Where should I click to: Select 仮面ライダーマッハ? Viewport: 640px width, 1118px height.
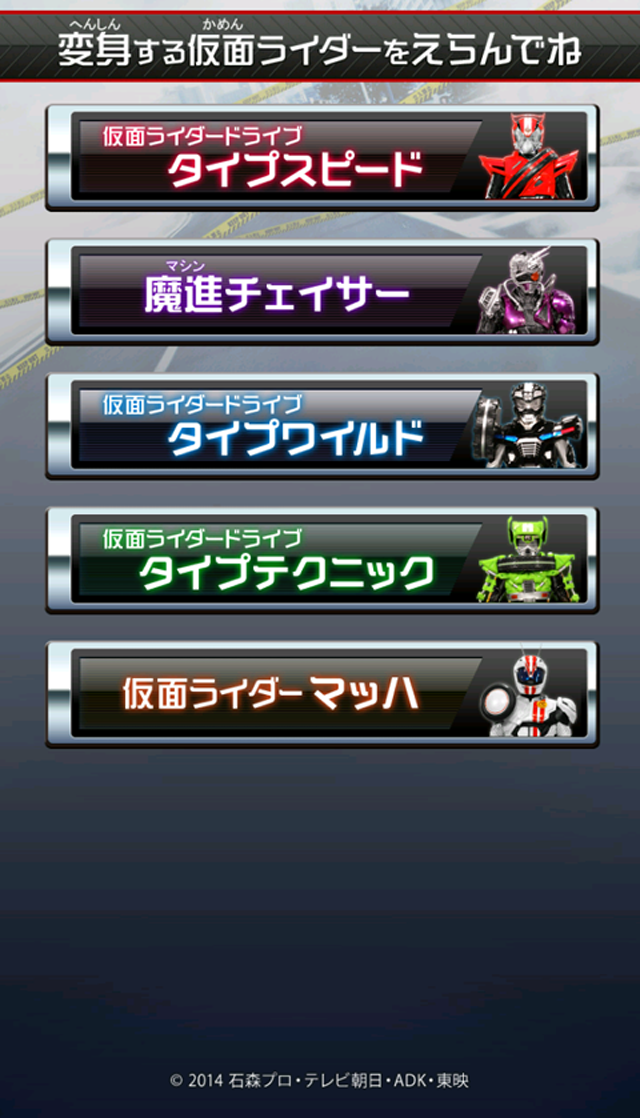pos(322,694)
